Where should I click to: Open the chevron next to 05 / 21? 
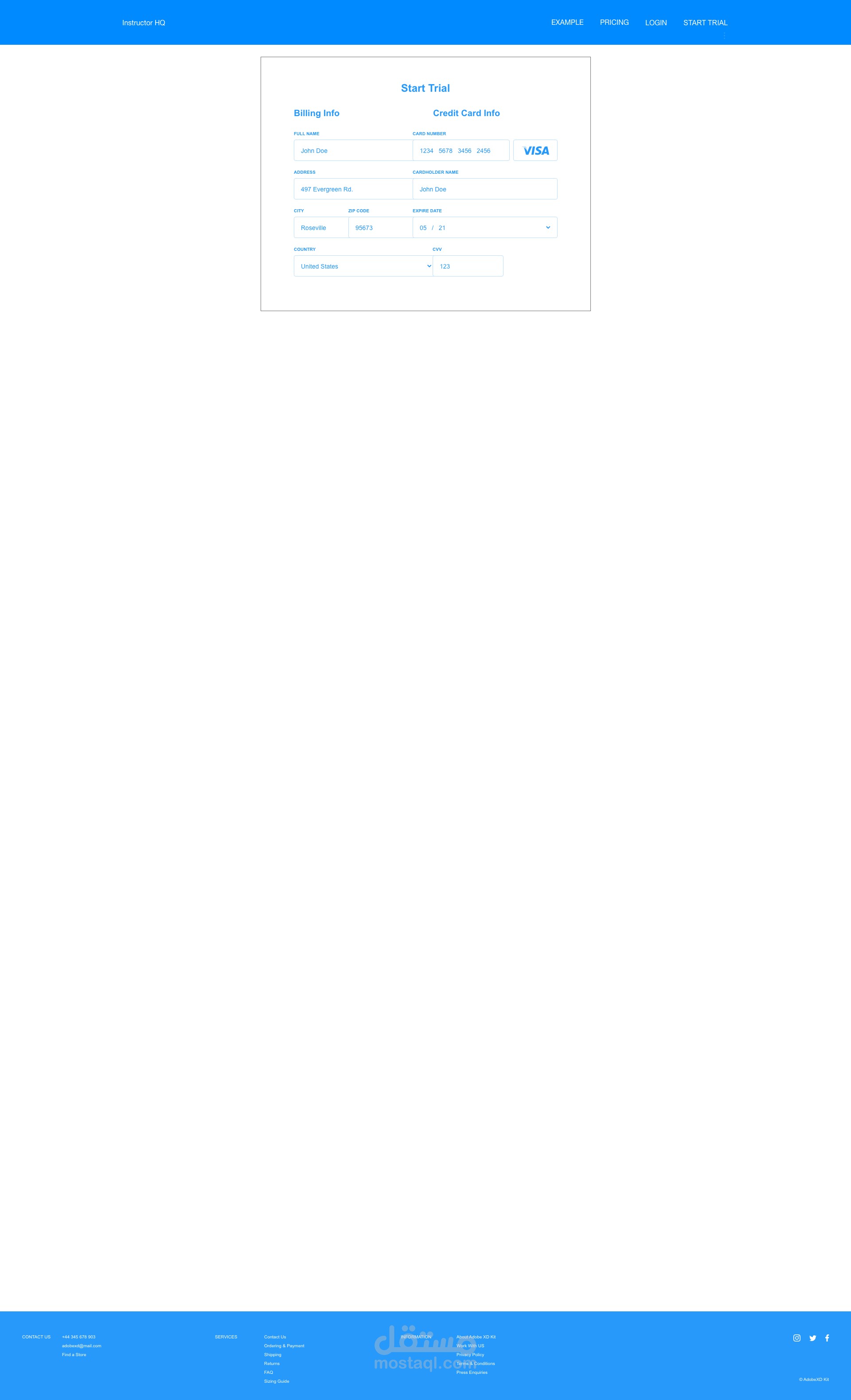[548, 227]
